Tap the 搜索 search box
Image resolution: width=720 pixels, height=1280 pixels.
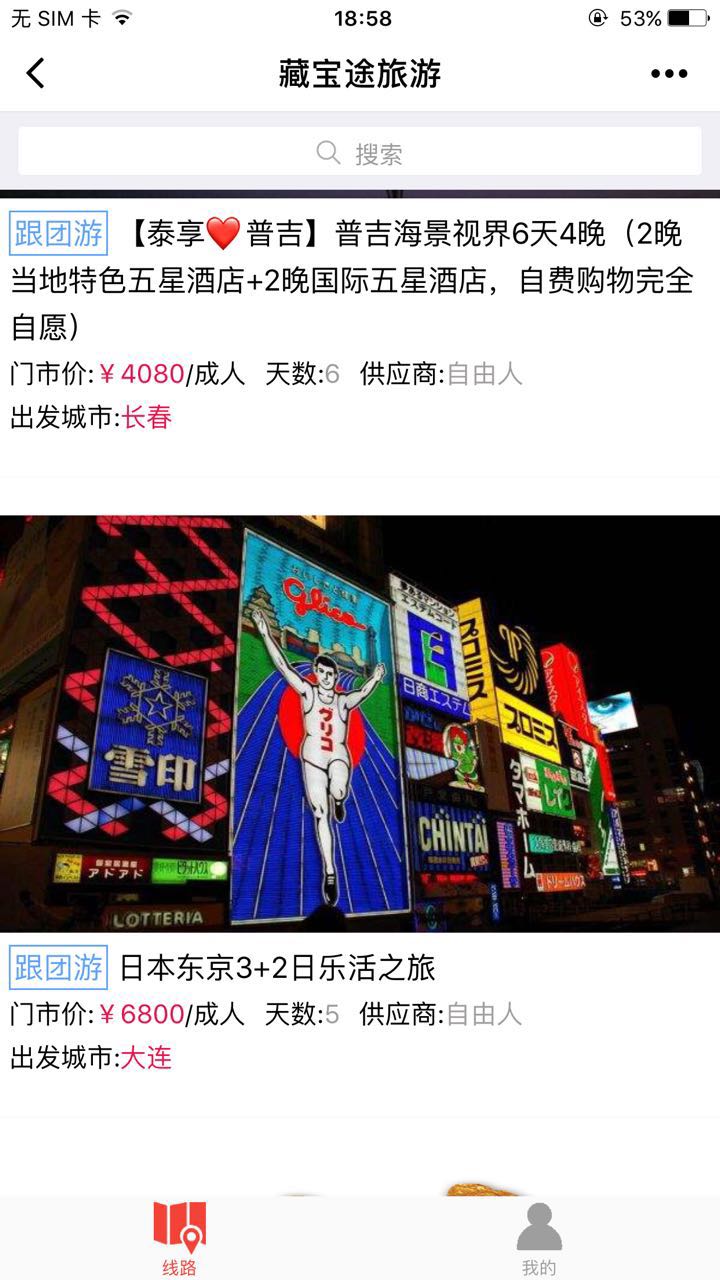click(360, 152)
